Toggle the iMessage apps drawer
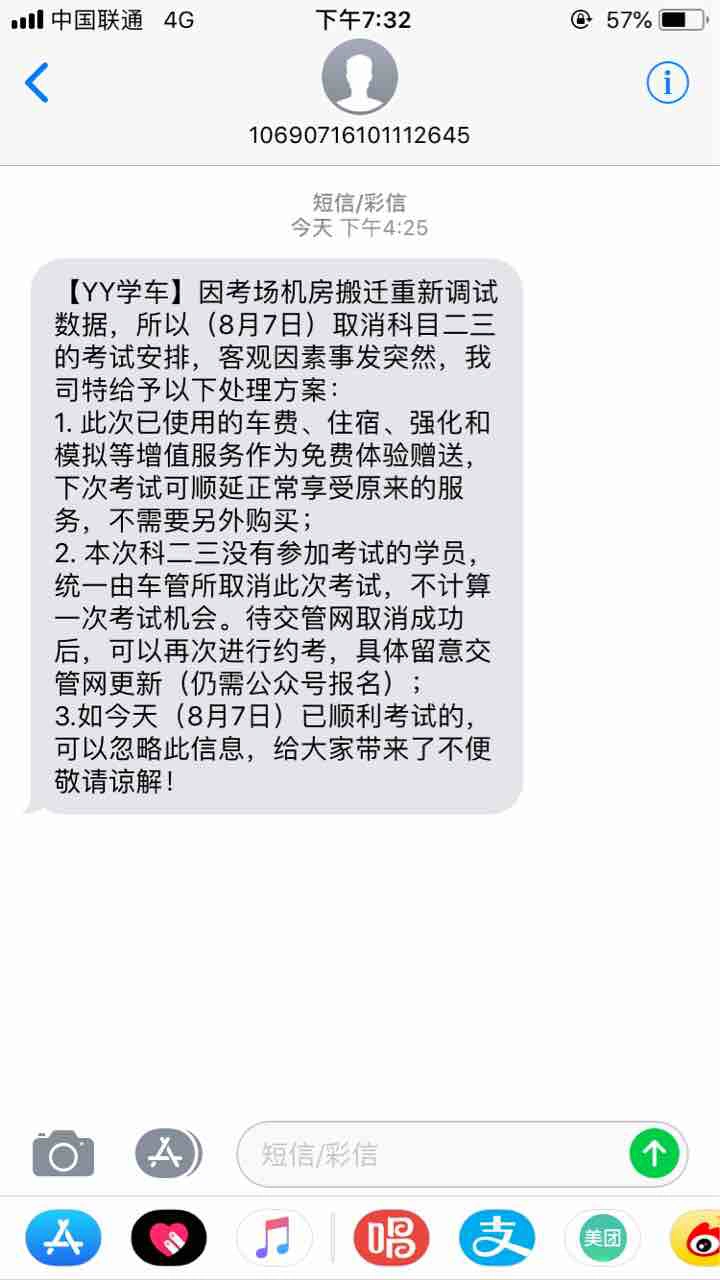 click(166, 1154)
